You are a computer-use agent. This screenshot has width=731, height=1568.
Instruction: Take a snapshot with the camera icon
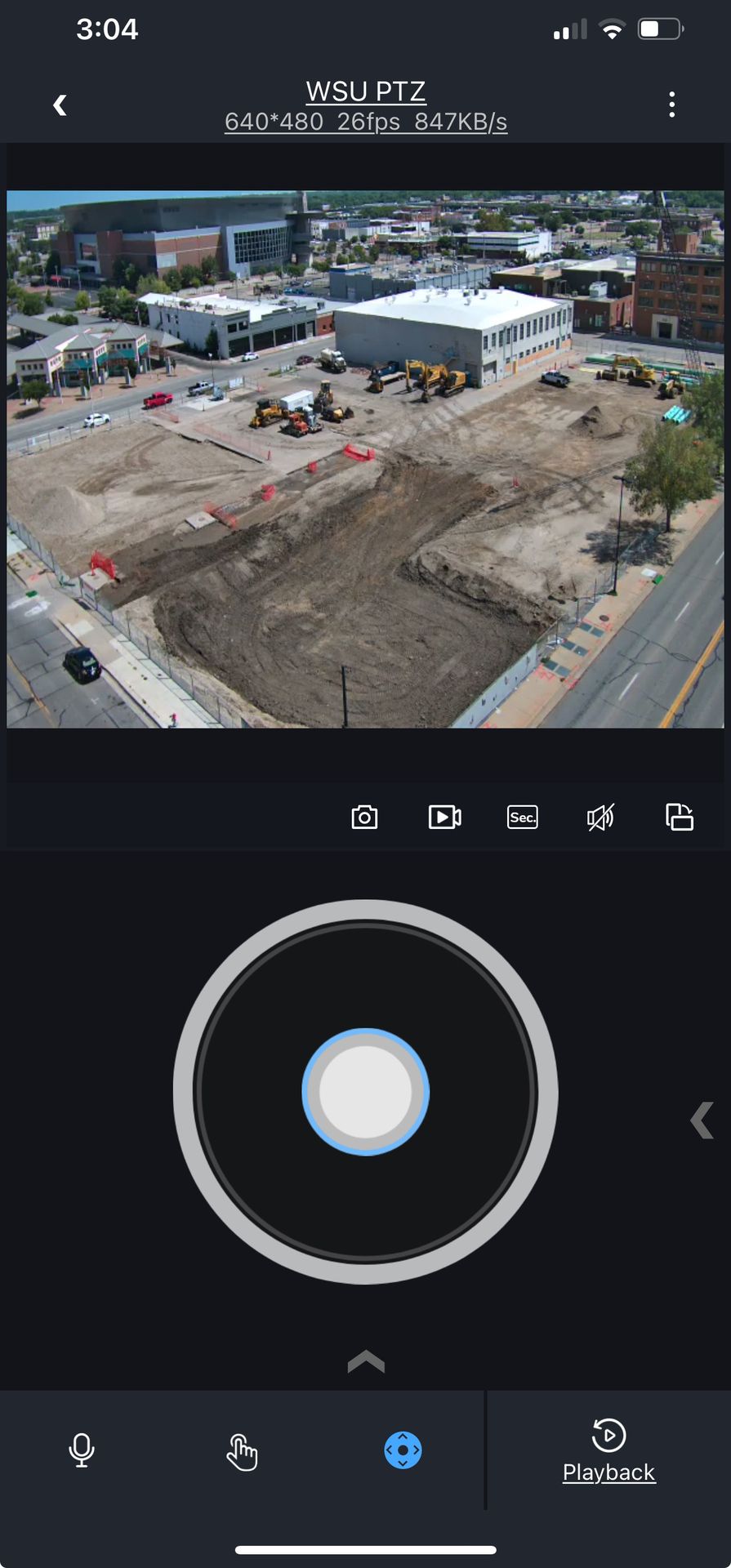[x=364, y=817]
